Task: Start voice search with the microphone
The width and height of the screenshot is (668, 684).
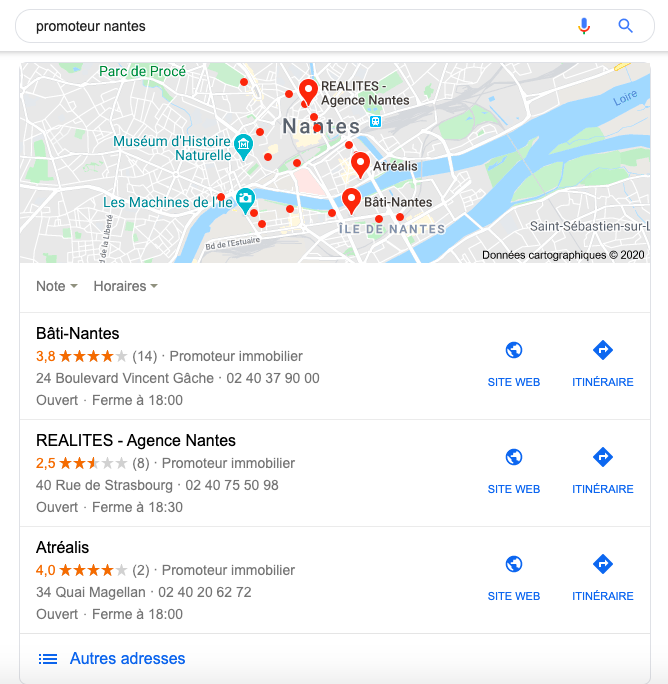Action: click(x=585, y=26)
